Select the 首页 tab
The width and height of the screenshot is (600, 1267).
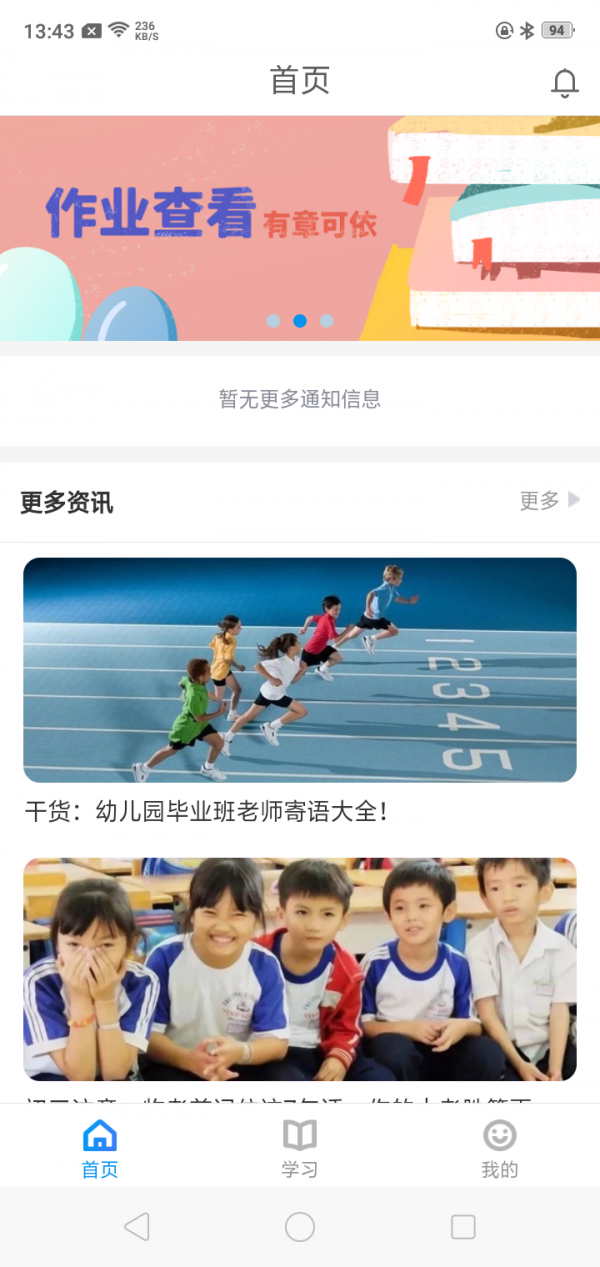[x=100, y=1148]
